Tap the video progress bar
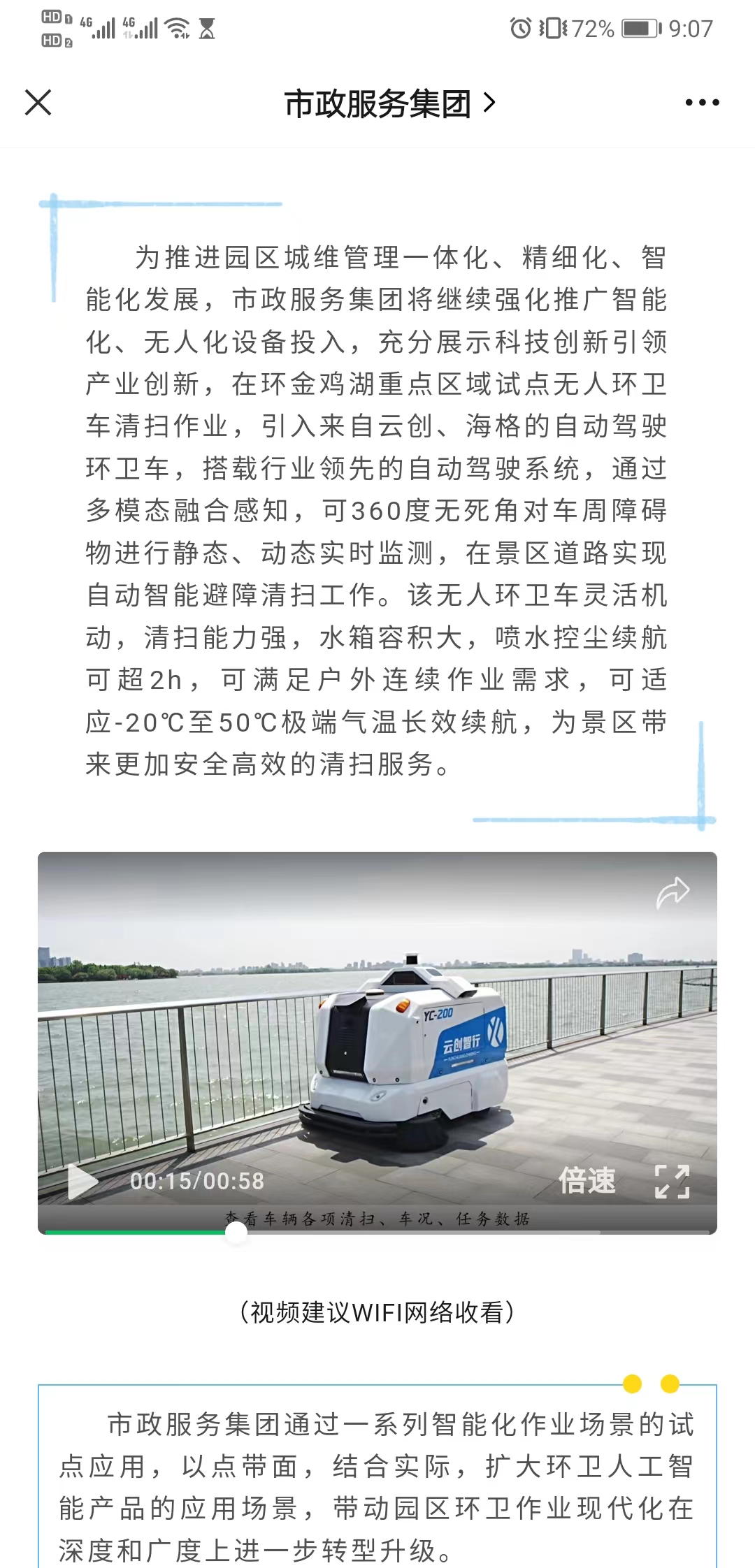The width and height of the screenshot is (755, 1568). coord(419,1232)
